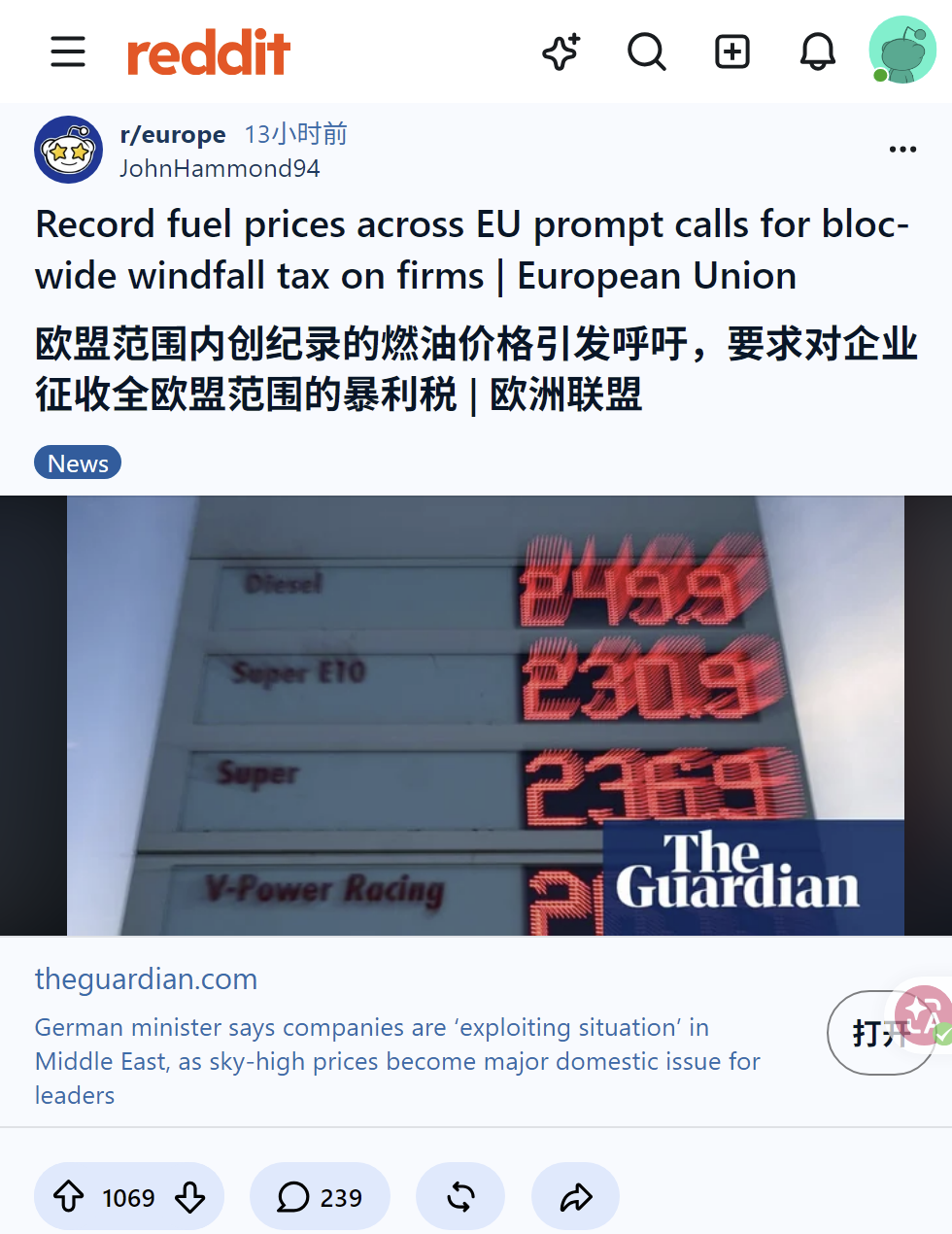952x1234 pixels.
Task: Downvote this post
Action: pyautogui.click(x=190, y=1196)
